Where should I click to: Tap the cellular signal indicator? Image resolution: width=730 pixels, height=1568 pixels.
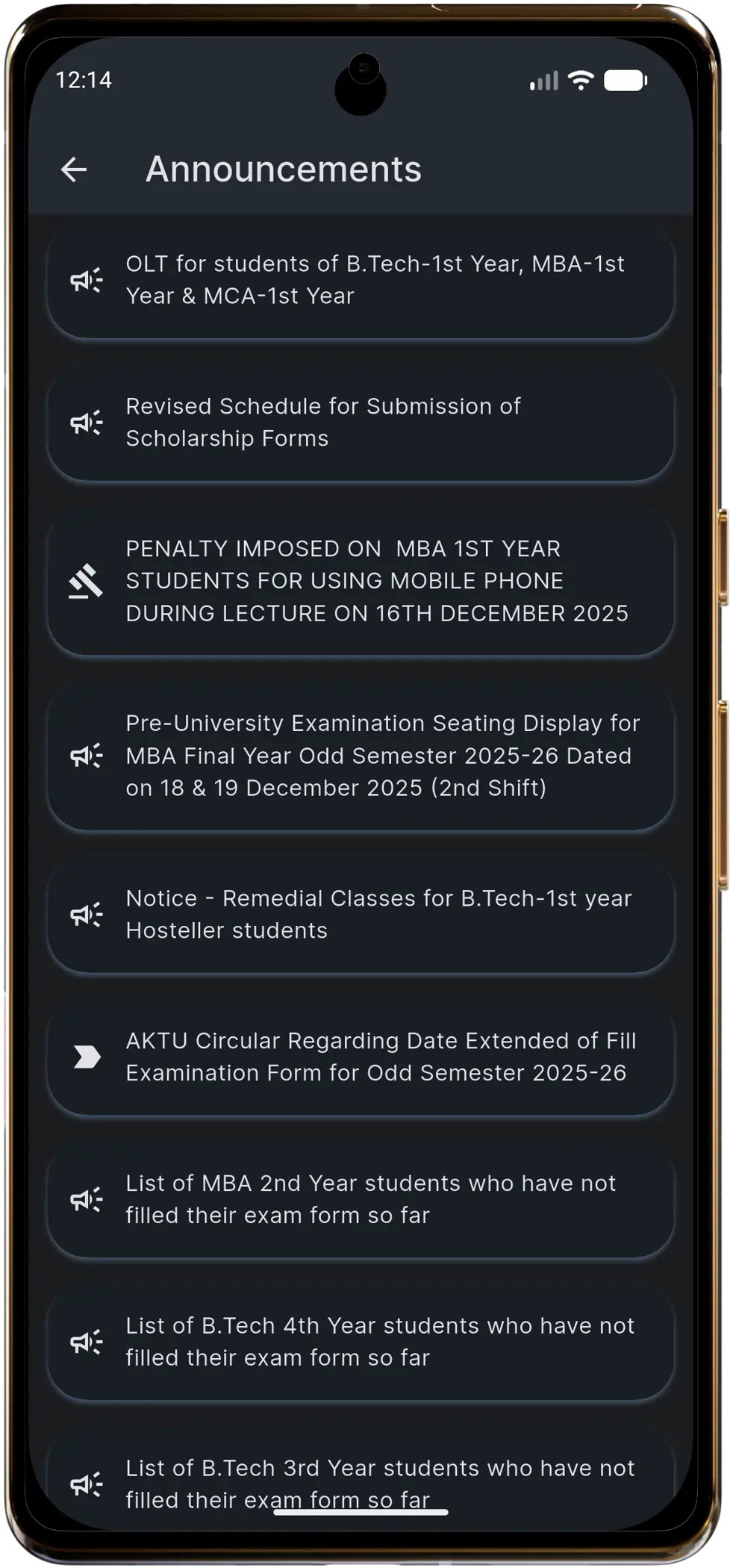(x=543, y=80)
